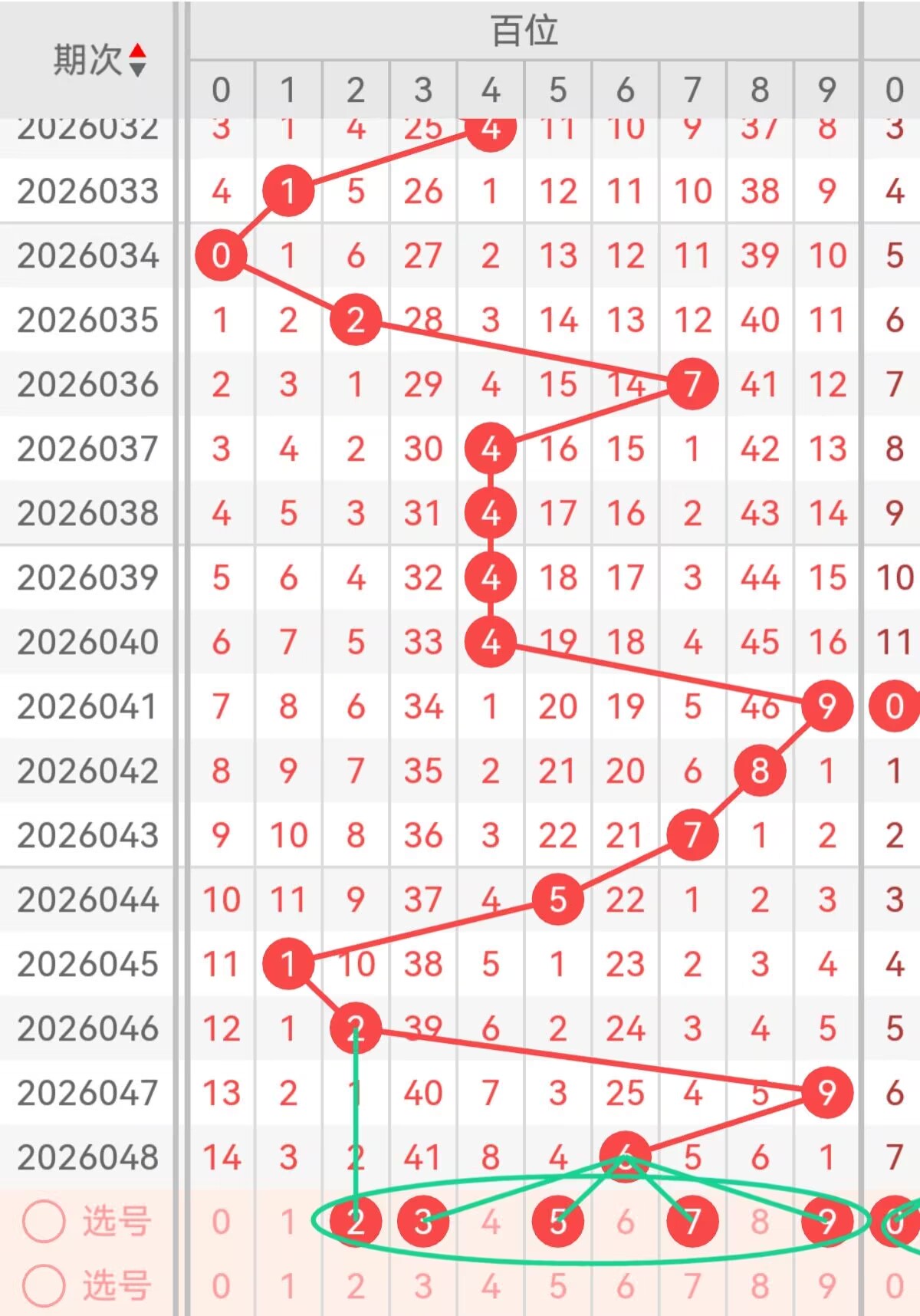Toggle the 期次 sort order arrows

137,60
